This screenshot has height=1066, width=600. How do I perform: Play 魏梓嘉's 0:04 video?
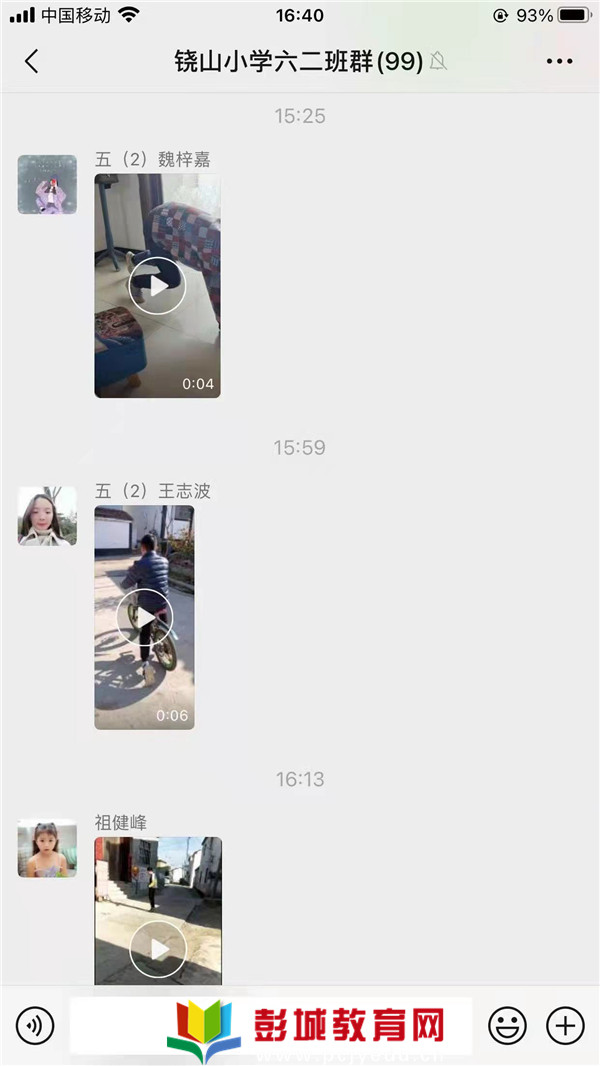[x=157, y=285]
